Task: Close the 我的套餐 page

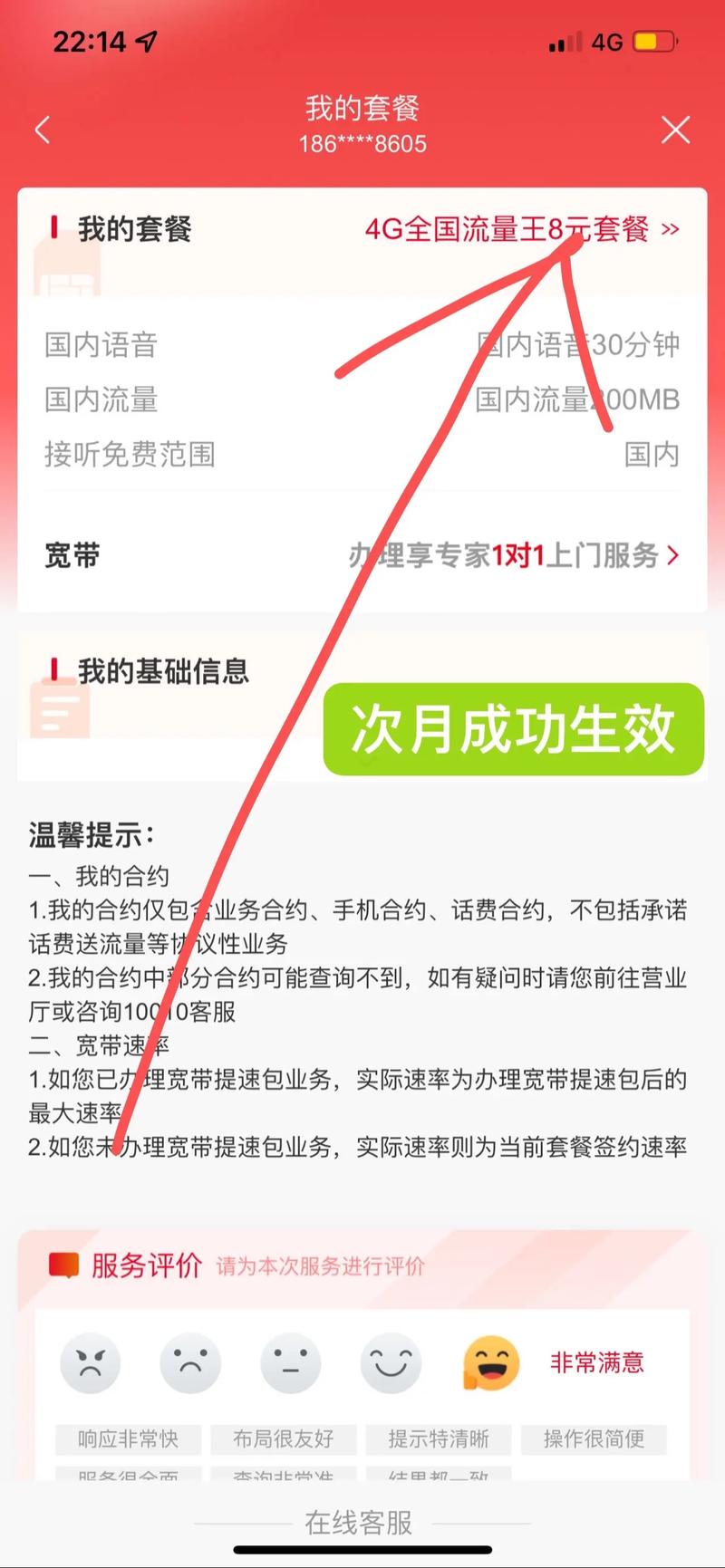Action: pos(676,130)
